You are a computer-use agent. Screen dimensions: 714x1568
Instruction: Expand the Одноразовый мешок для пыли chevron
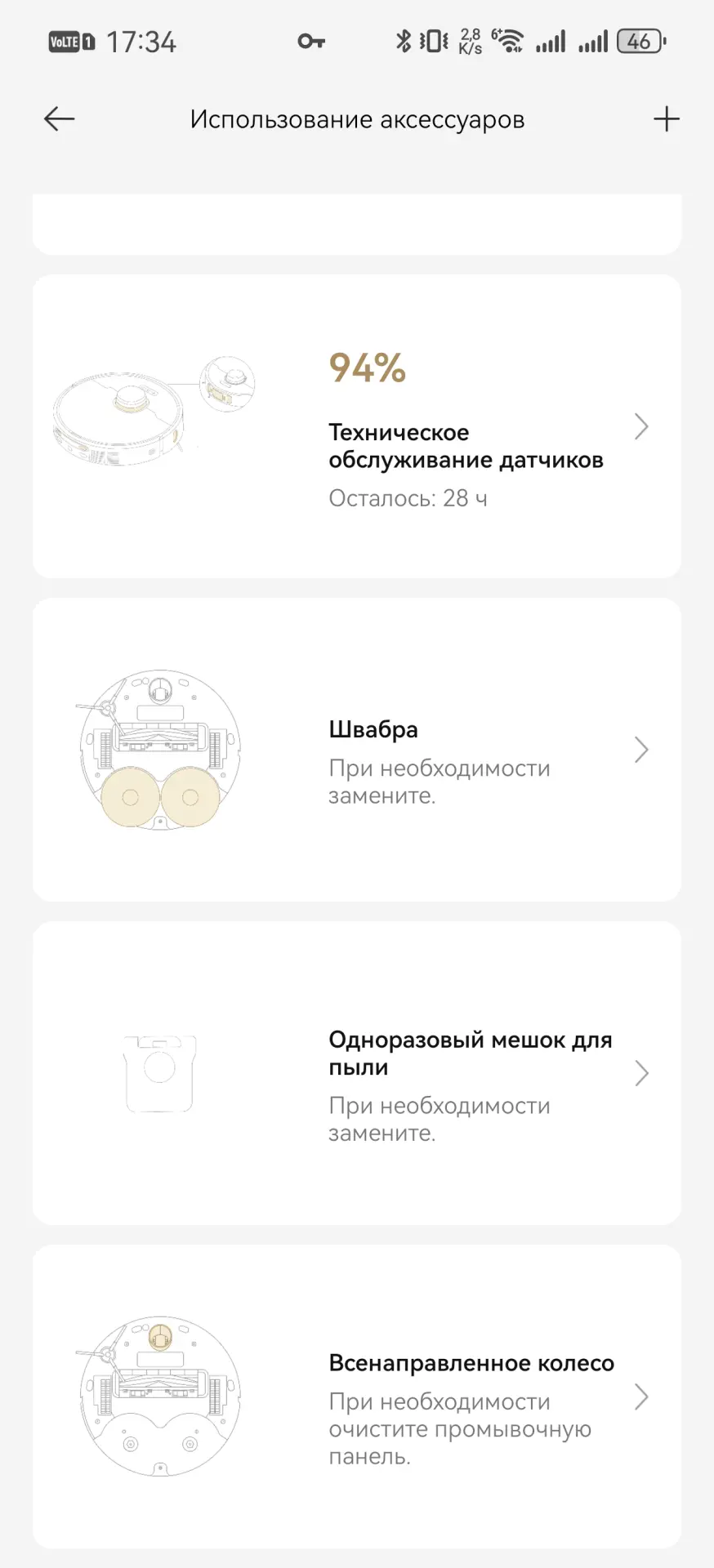coord(641,1073)
